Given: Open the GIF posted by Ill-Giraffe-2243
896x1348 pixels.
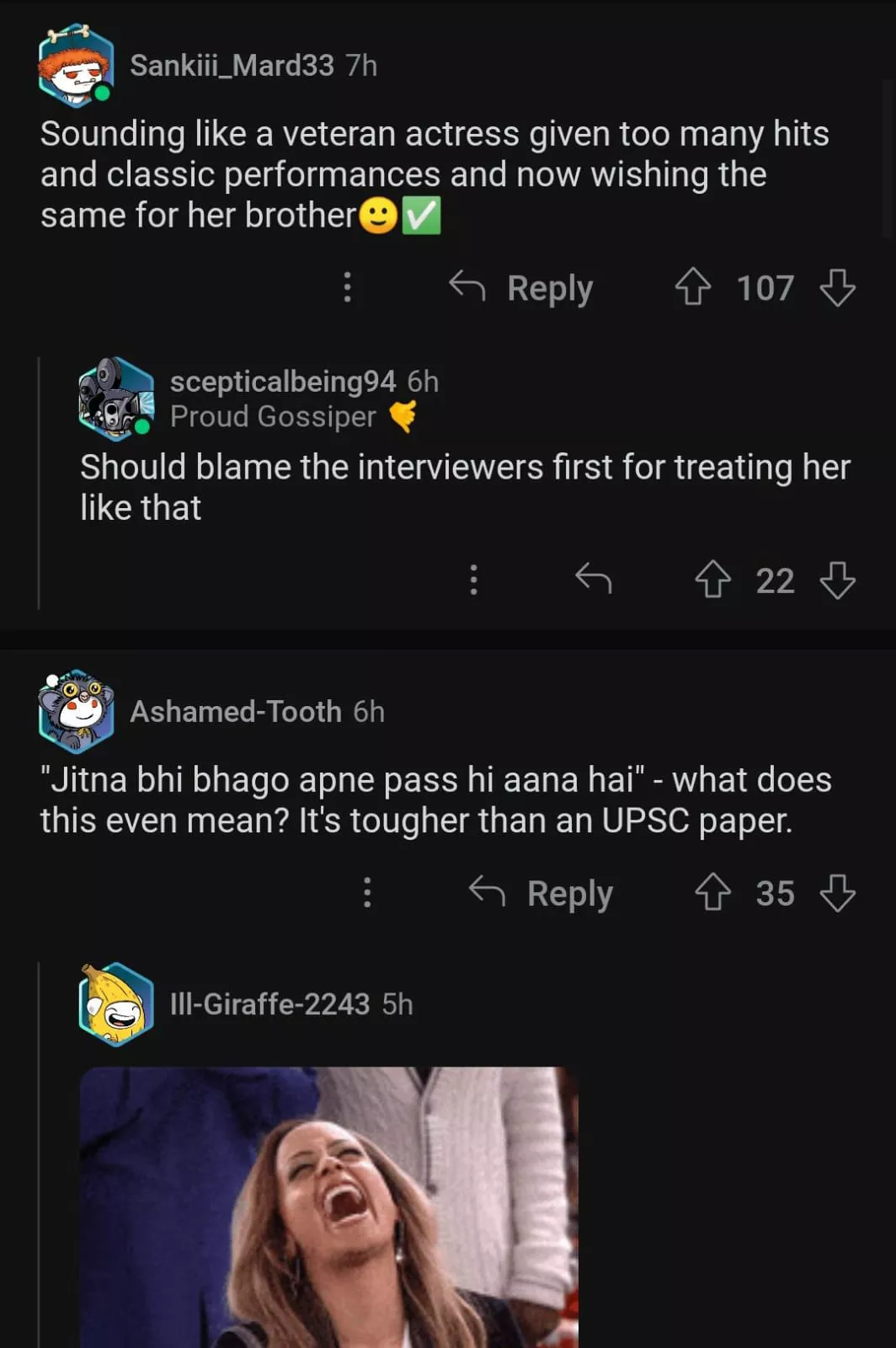Looking at the screenshot, I should pos(328,1205).
